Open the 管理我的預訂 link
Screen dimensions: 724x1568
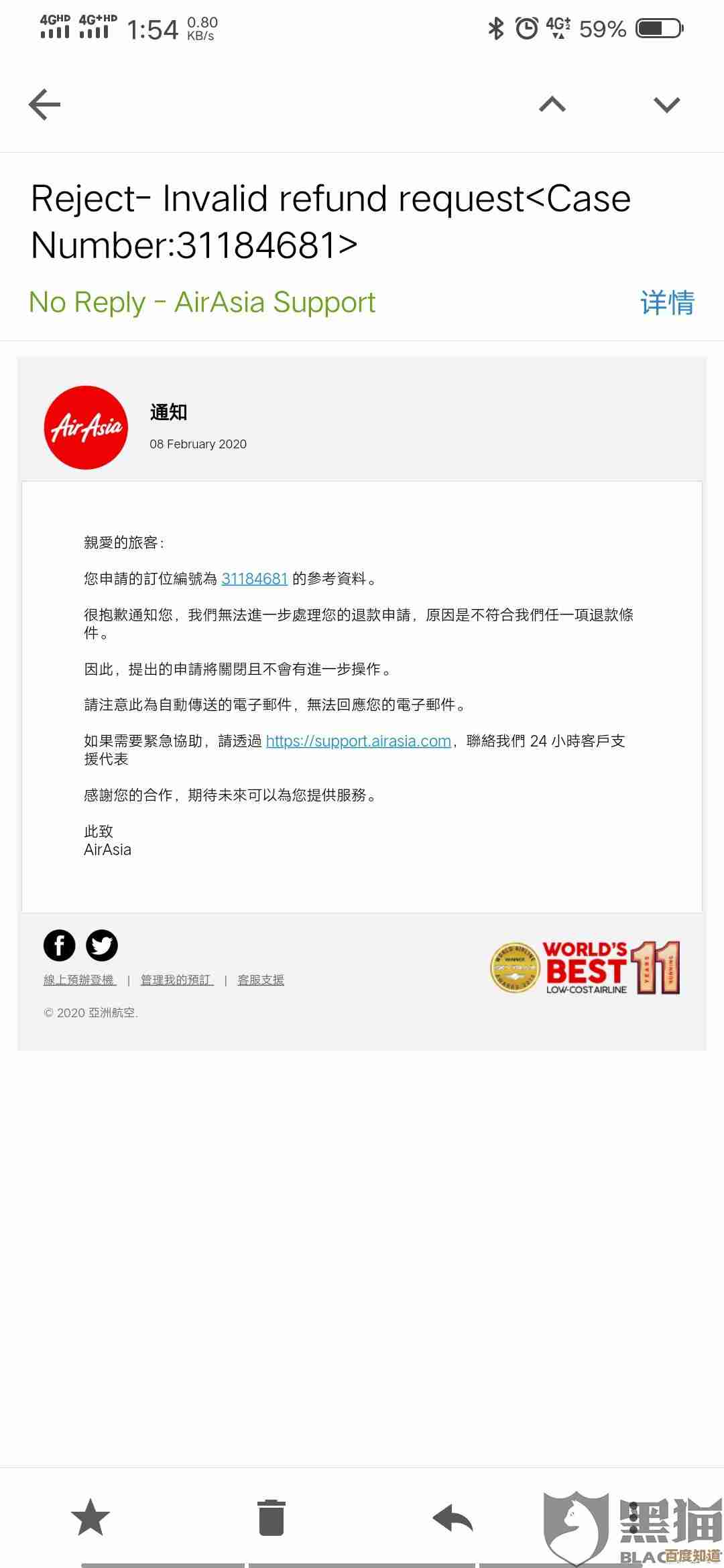pos(177,980)
